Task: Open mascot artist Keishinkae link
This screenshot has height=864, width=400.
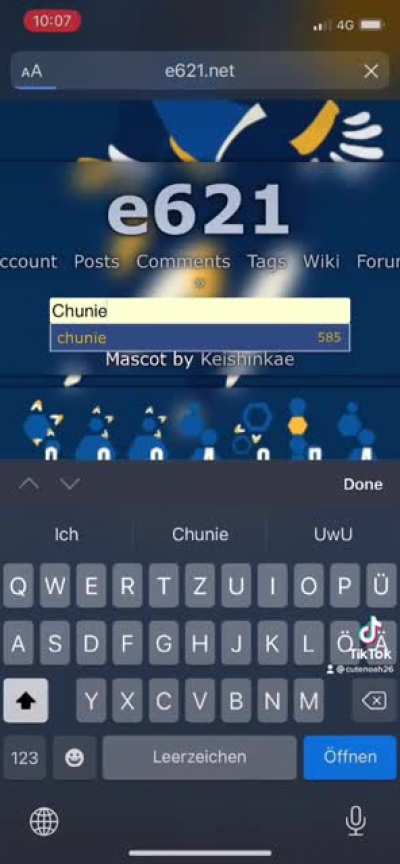Action: tap(247, 360)
